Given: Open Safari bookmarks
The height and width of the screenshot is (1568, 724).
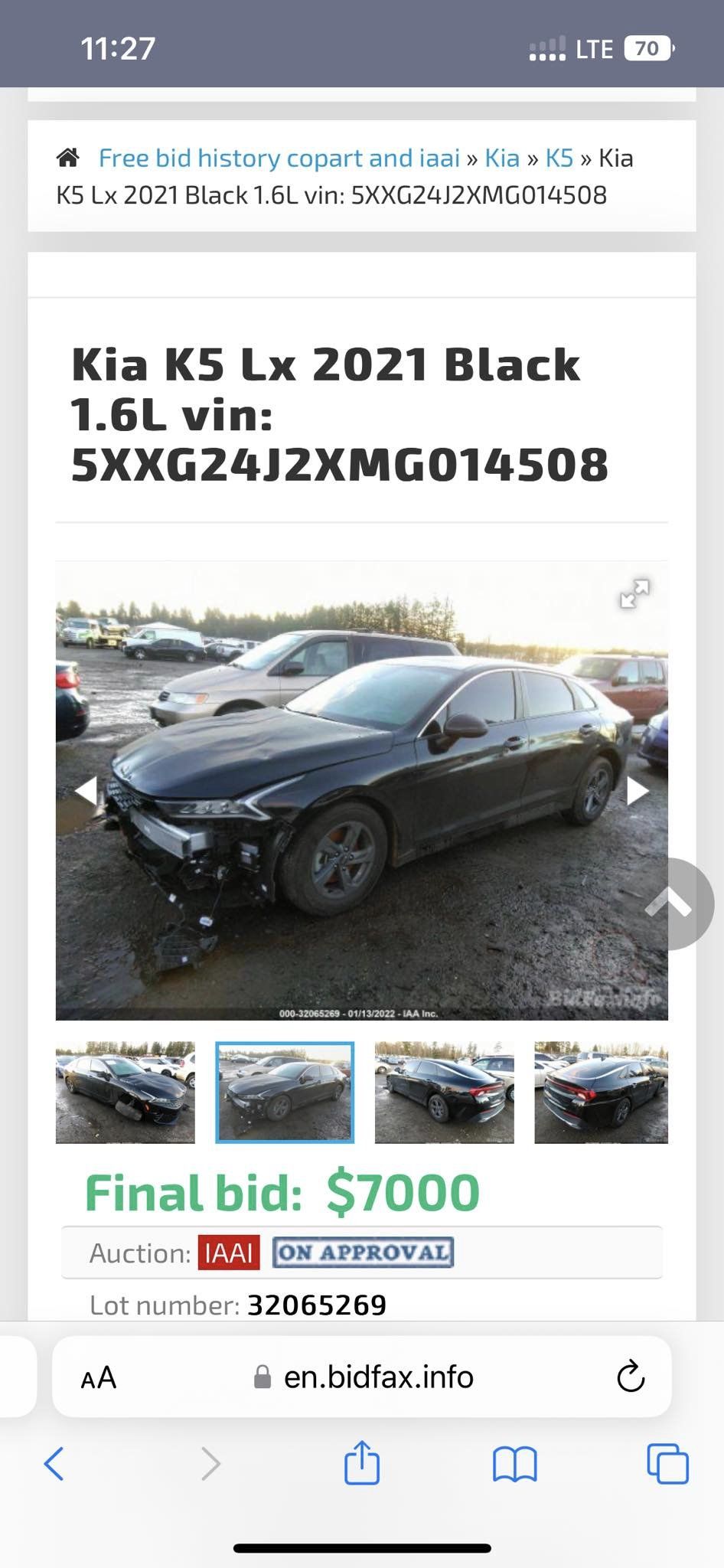Looking at the screenshot, I should [515, 1464].
